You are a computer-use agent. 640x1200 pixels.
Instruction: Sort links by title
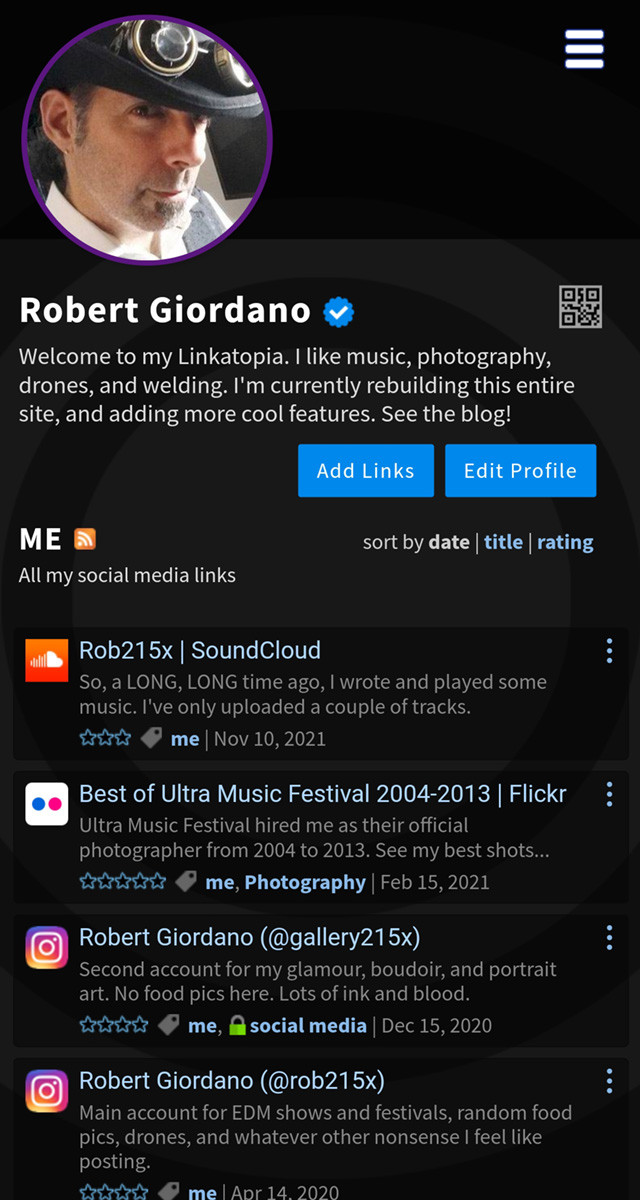click(x=503, y=542)
